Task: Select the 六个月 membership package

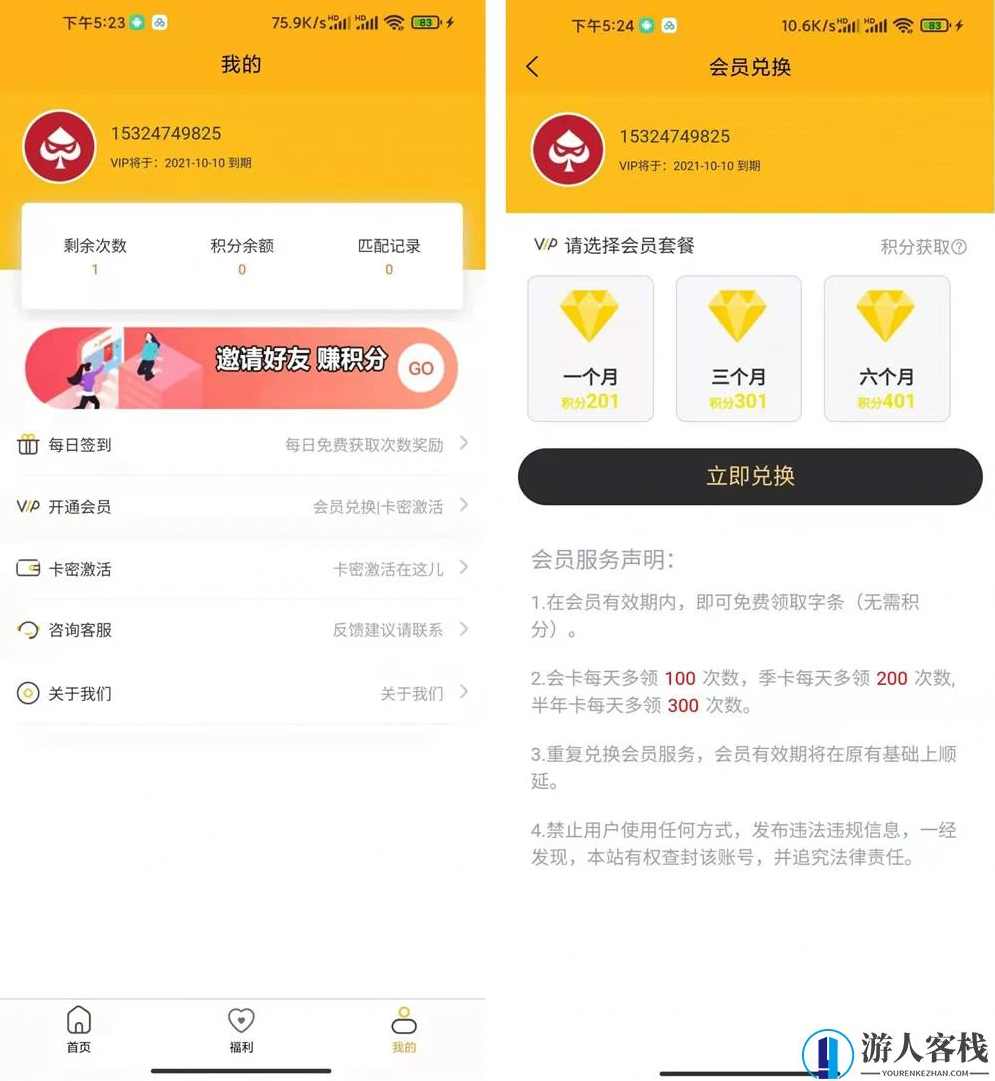Action: point(886,348)
